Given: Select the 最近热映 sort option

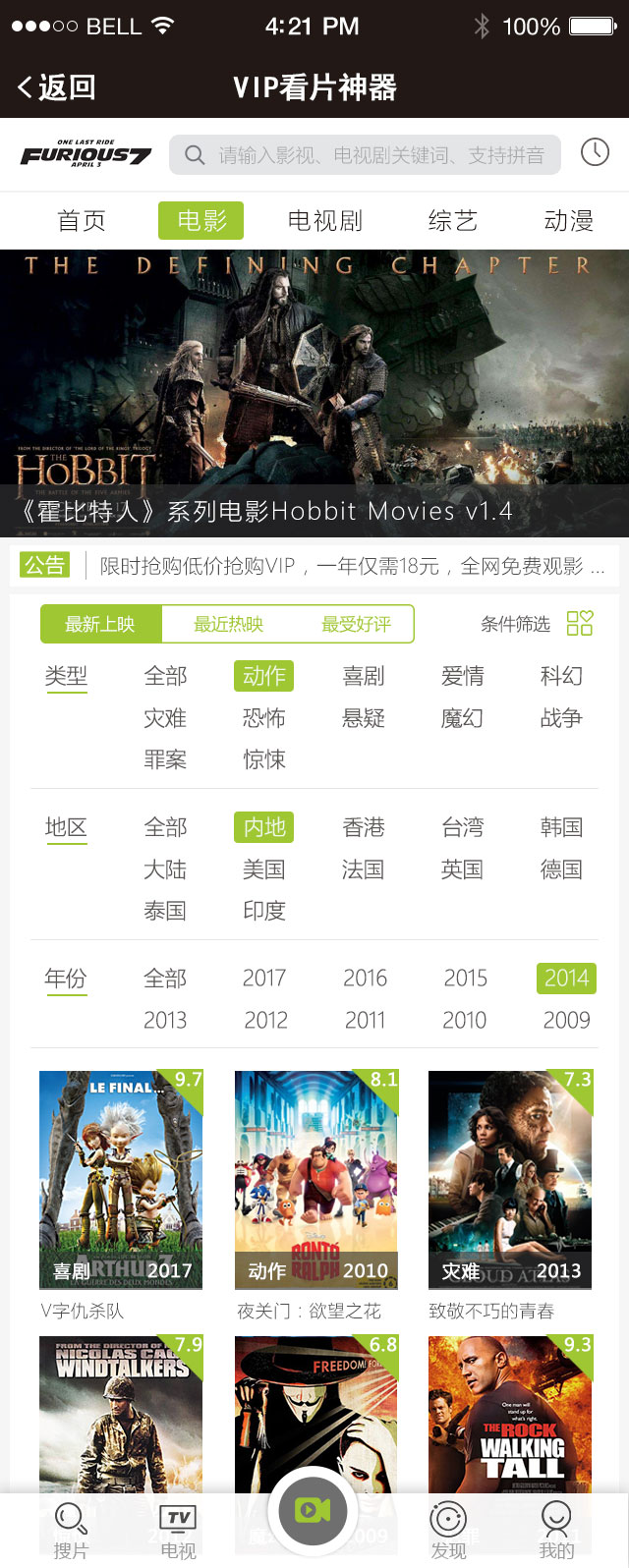Looking at the screenshot, I should coord(228,624).
